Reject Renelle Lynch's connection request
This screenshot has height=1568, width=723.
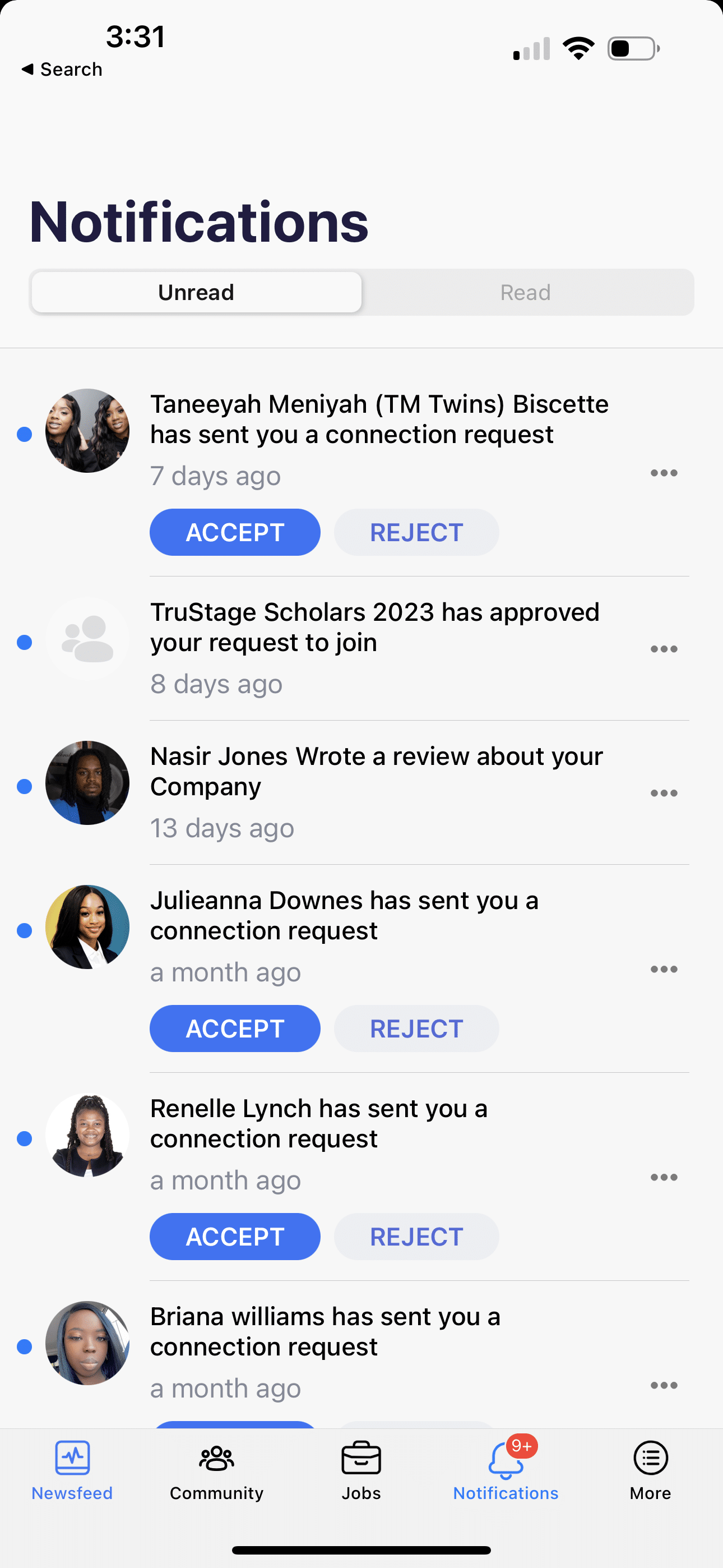click(416, 1237)
